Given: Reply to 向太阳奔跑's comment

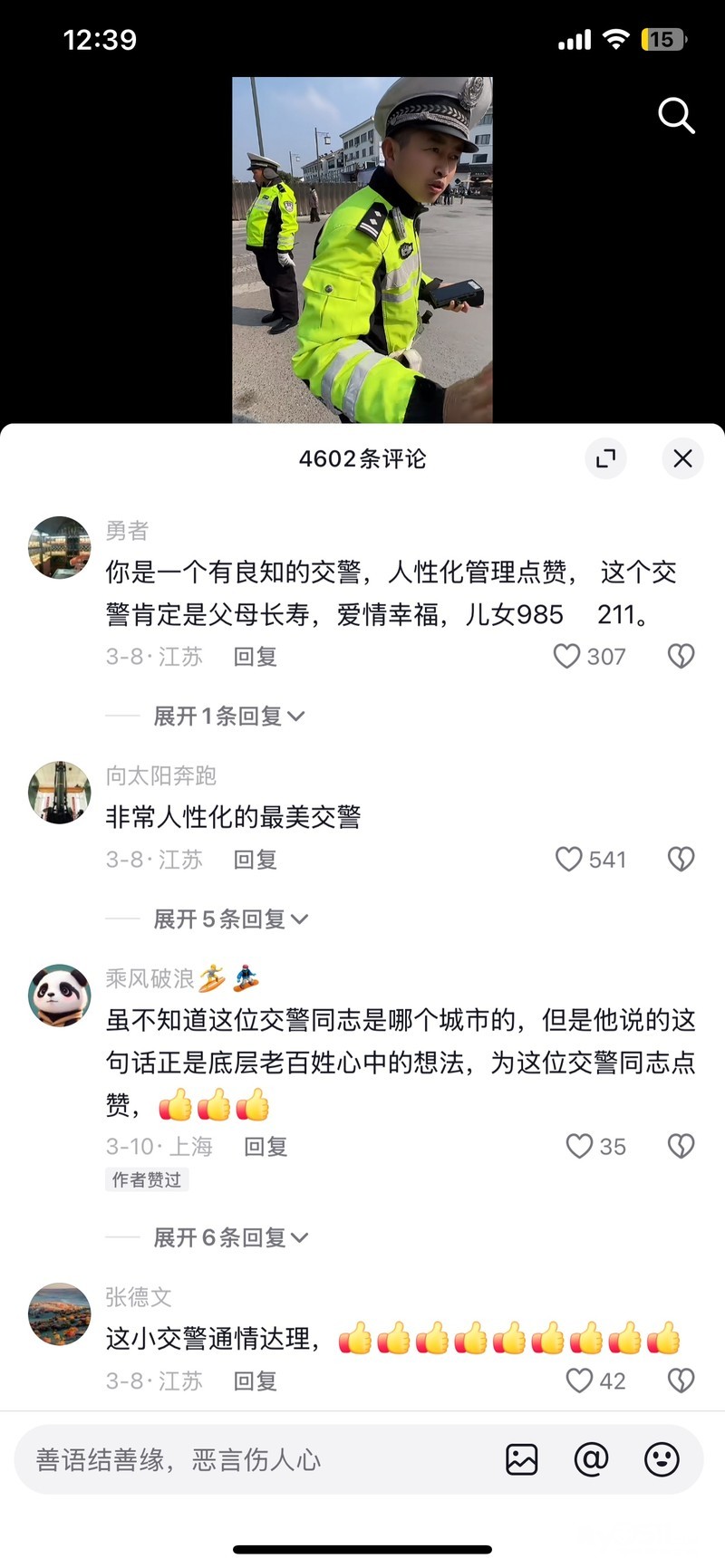Looking at the screenshot, I should [x=255, y=860].
